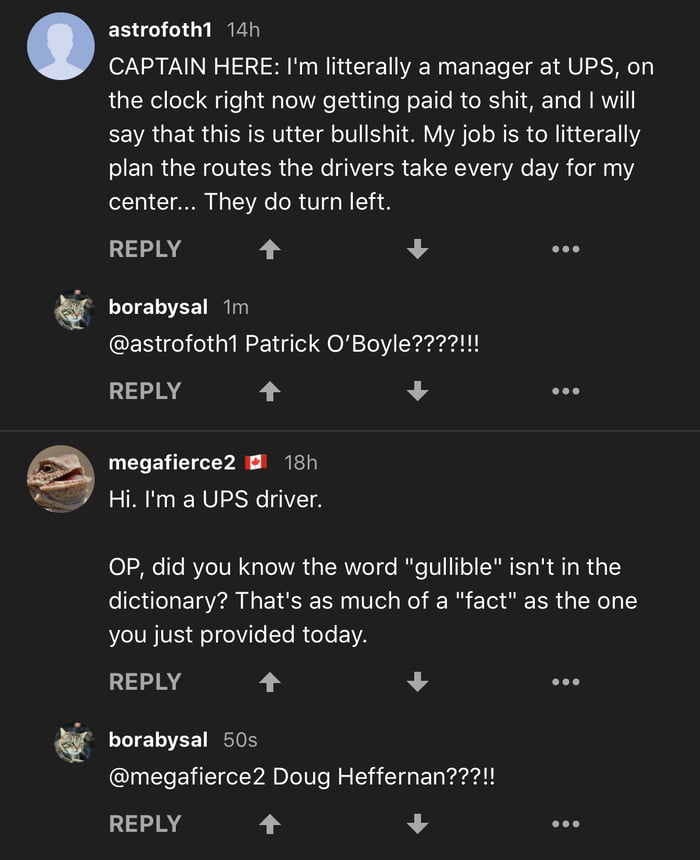The width and height of the screenshot is (700, 860).
Task: Reply to megafierce2's comment
Action: [145, 682]
